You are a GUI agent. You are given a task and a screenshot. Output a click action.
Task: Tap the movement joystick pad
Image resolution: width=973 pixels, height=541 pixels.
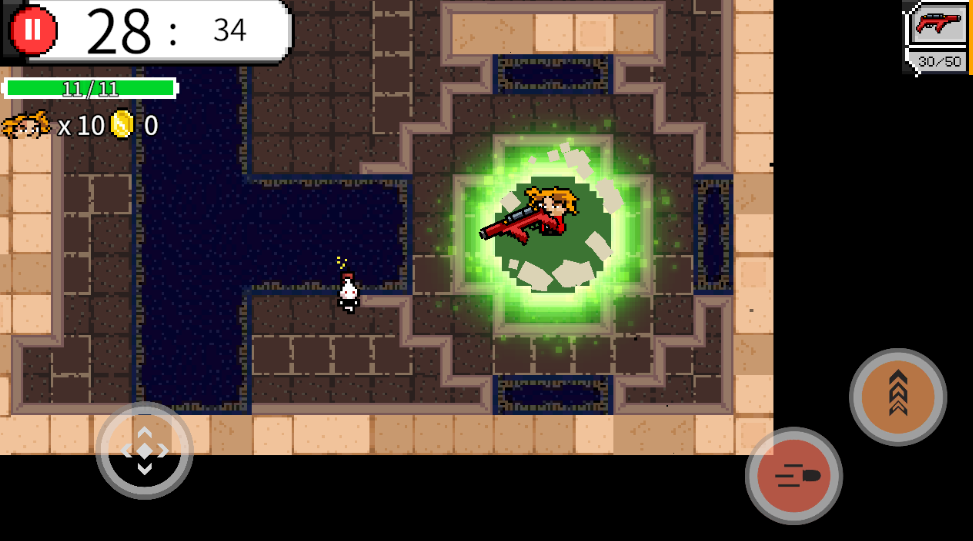(x=145, y=450)
